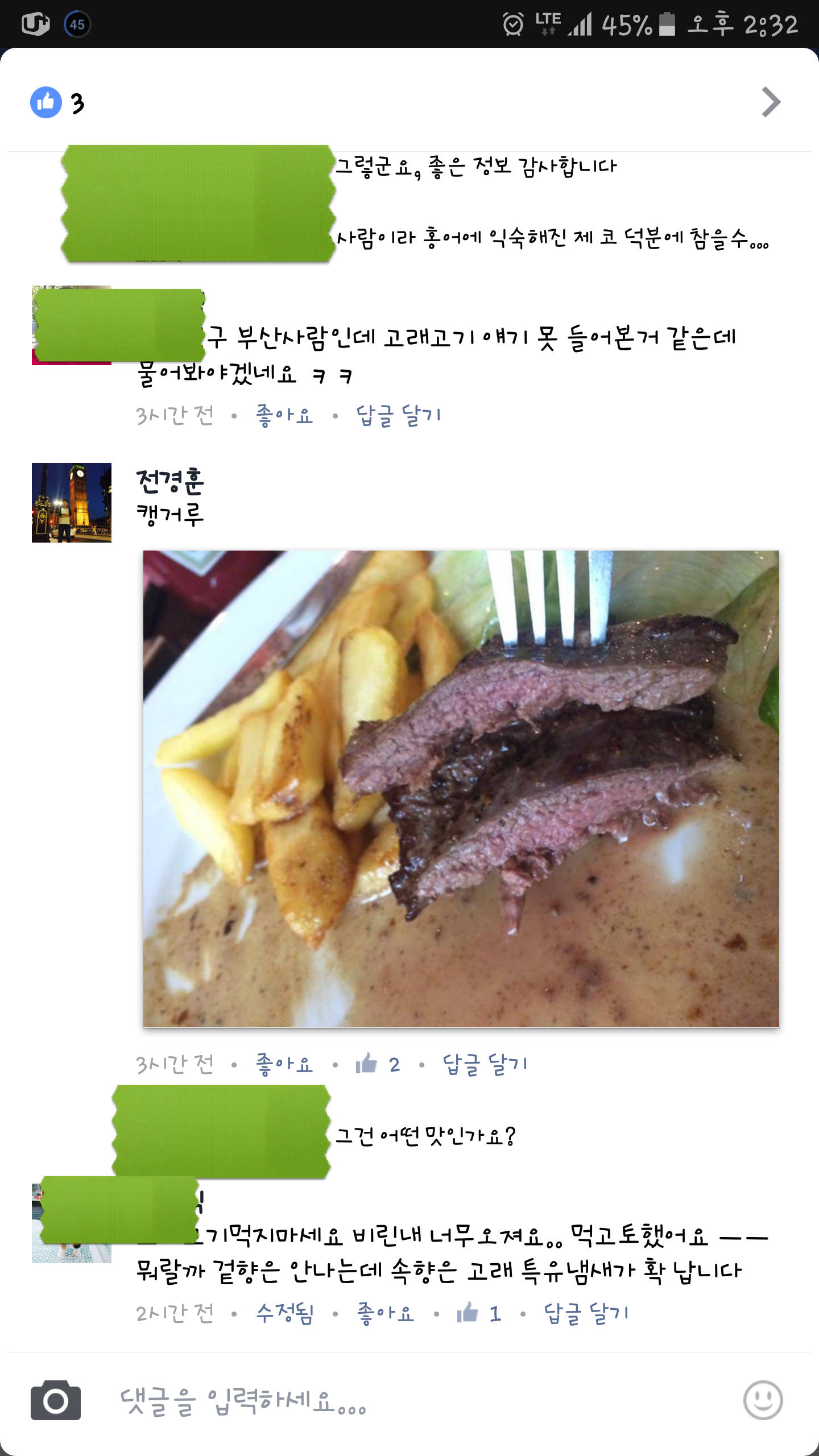Open the emoji sticker picker
The image size is (819, 1456).
763,1400
